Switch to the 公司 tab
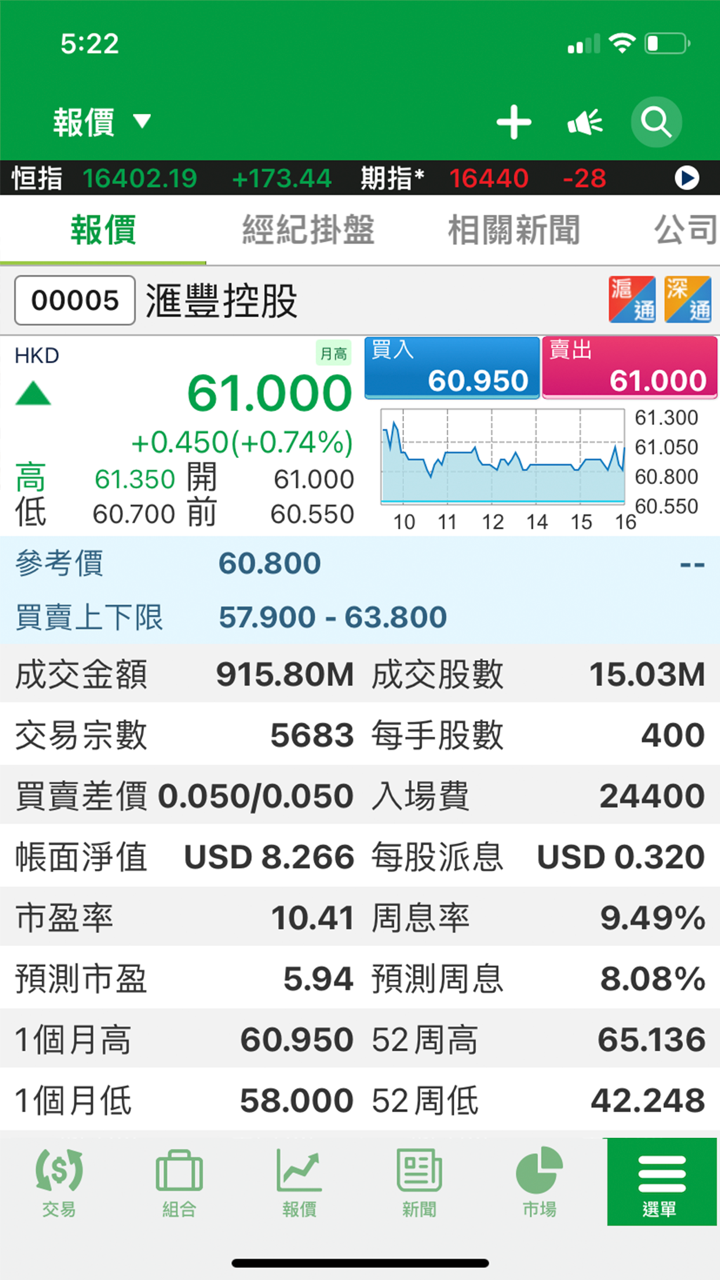Image resolution: width=720 pixels, height=1280 pixels. click(685, 230)
